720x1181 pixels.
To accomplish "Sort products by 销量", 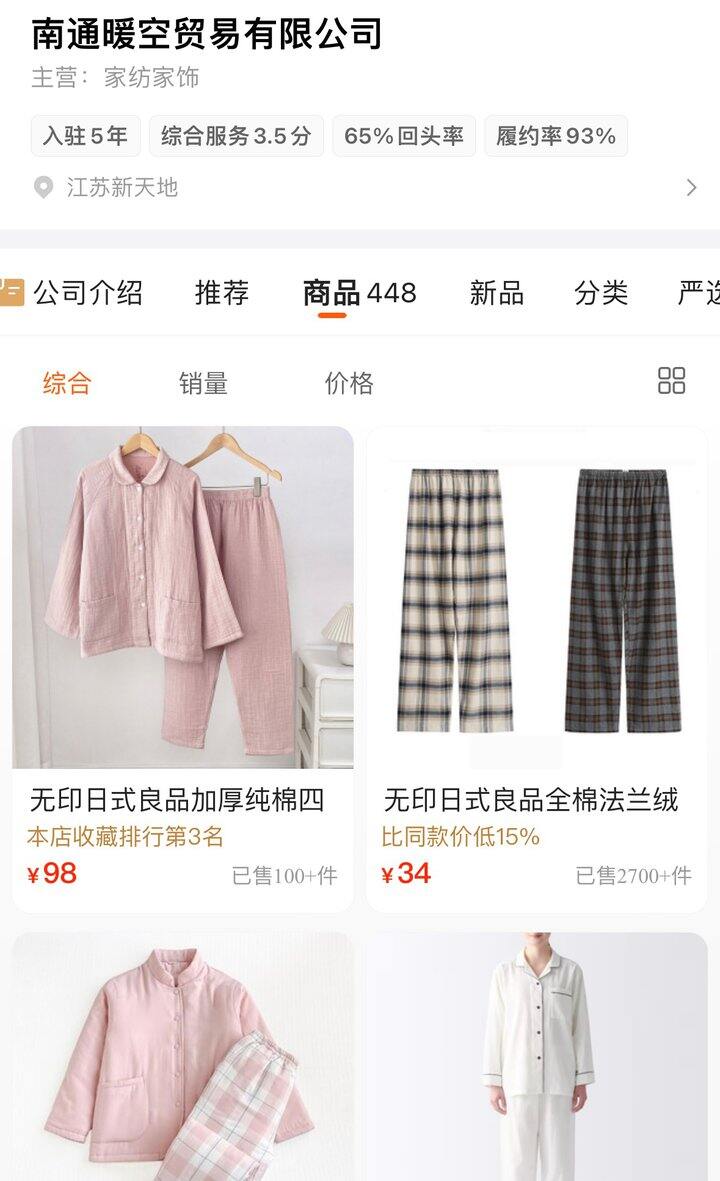I will (203, 383).
